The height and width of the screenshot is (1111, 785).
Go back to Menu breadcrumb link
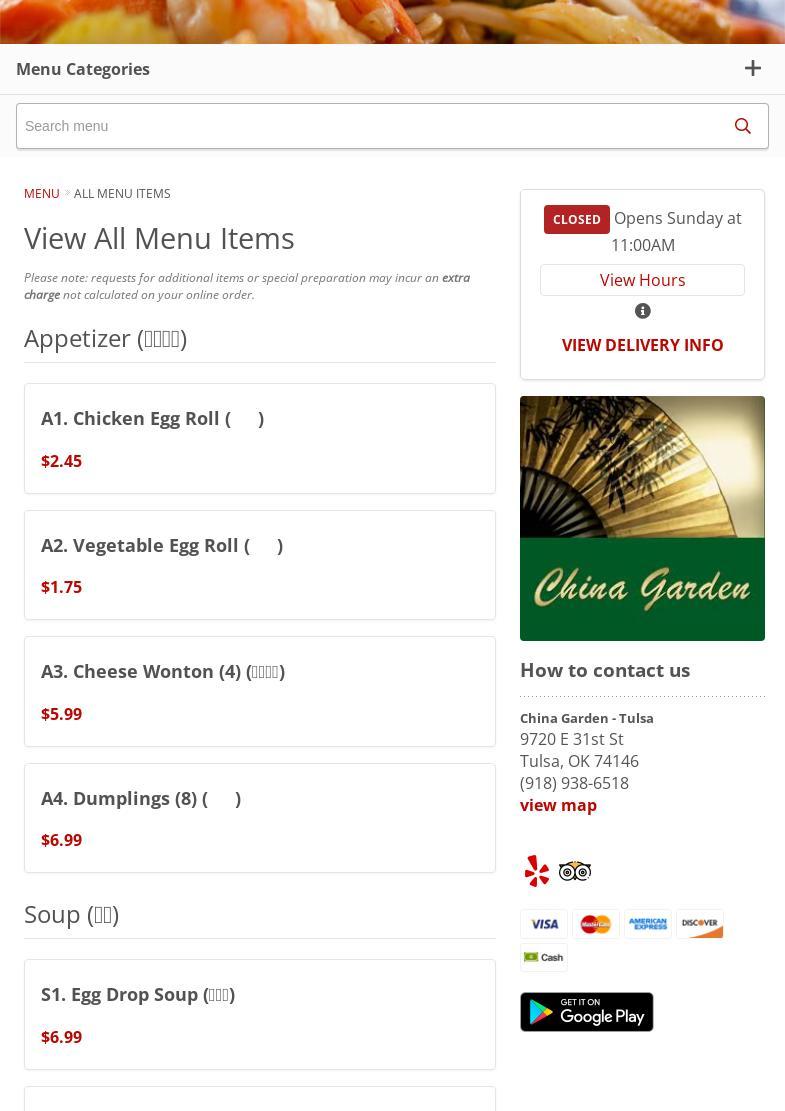[x=42, y=193]
